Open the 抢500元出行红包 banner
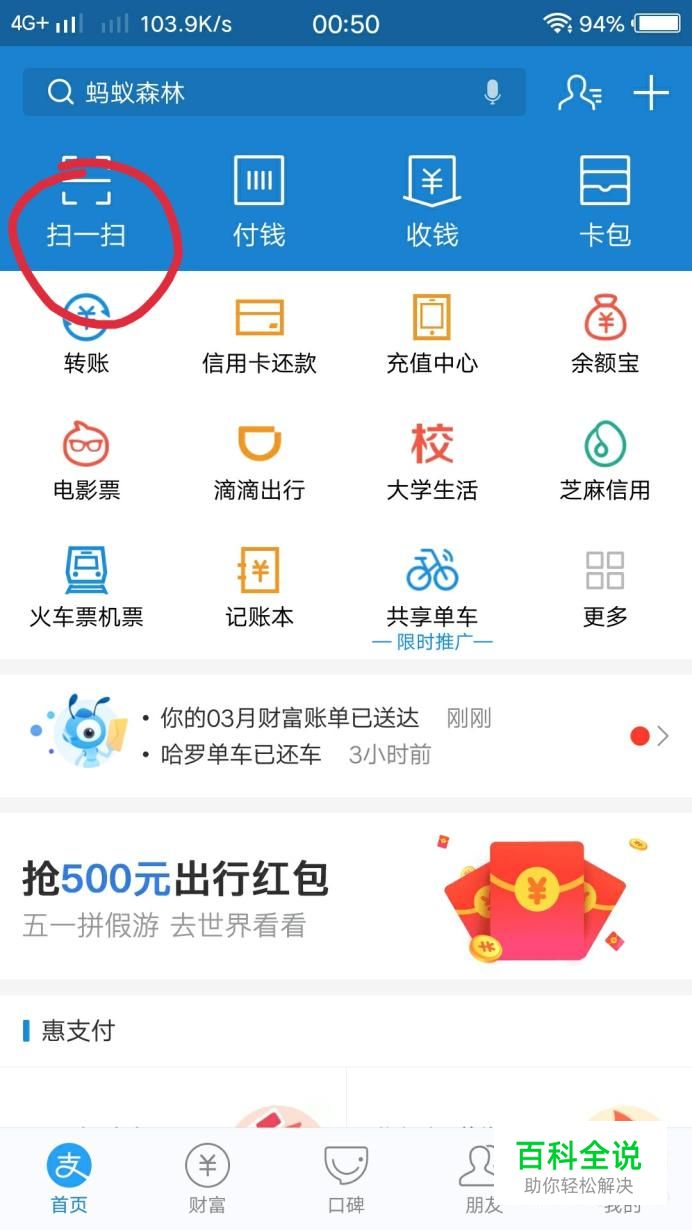The image size is (692, 1230). point(346,896)
